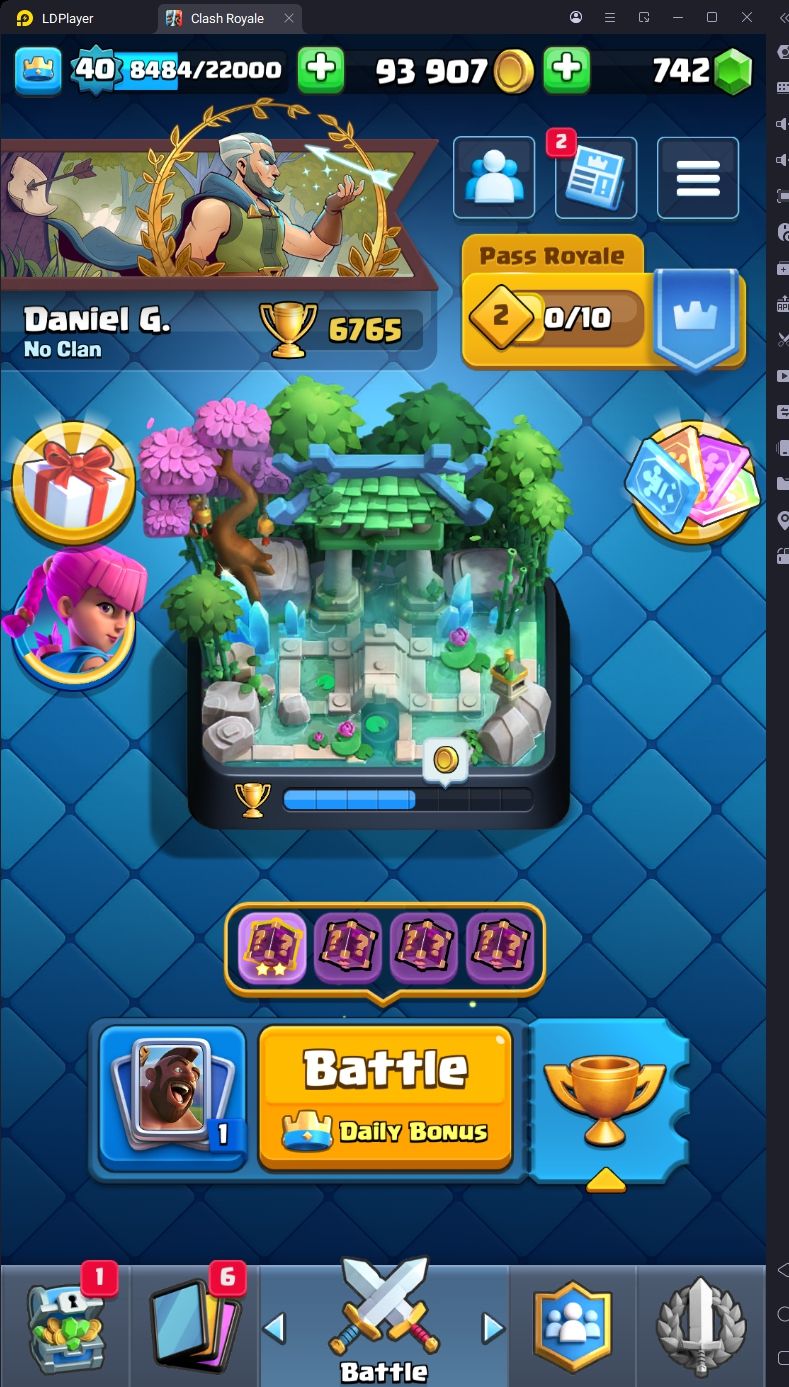Viewport: 789px width, 1387px height.
Task: Switch to the Clan social tab
Action: tap(572, 1326)
